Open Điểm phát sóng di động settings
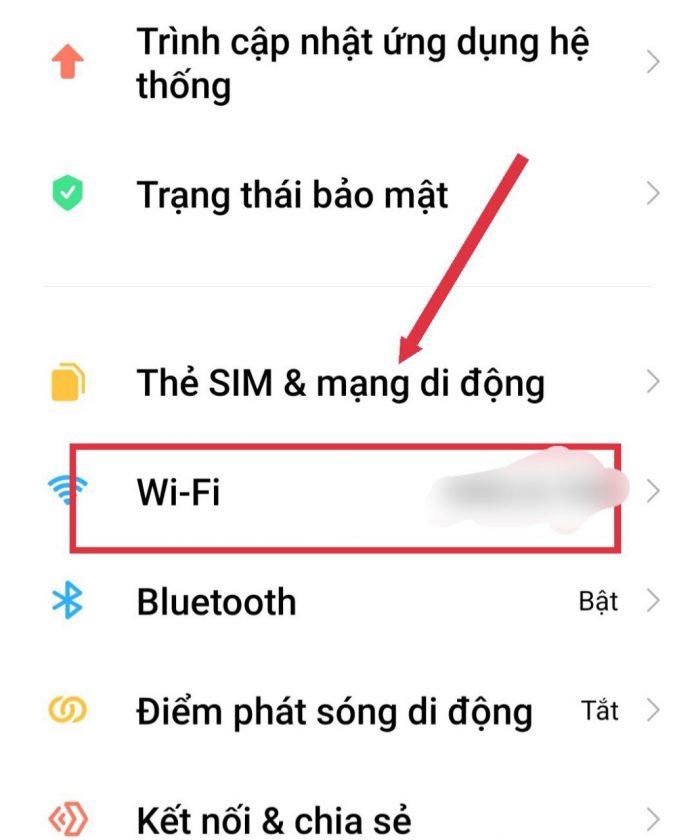The height and width of the screenshot is (840, 696). pyautogui.click(x=333, y=712)
